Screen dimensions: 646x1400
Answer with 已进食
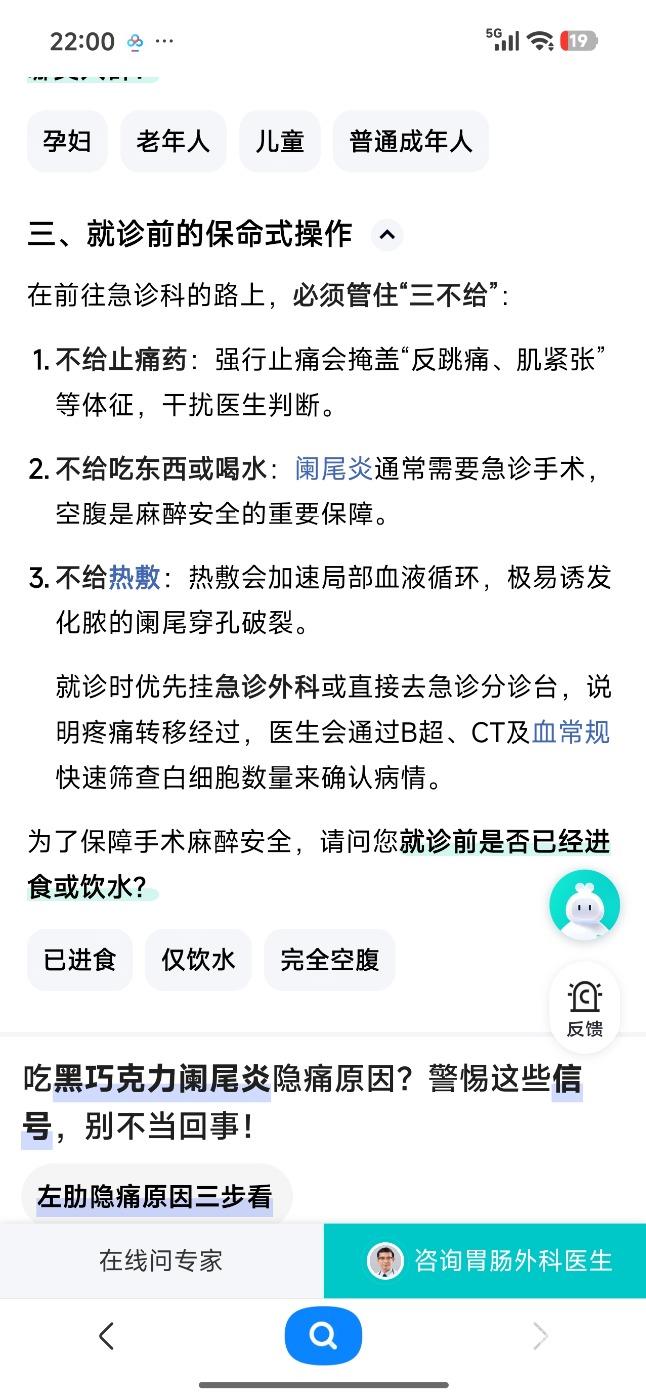(x=80, y=960)
